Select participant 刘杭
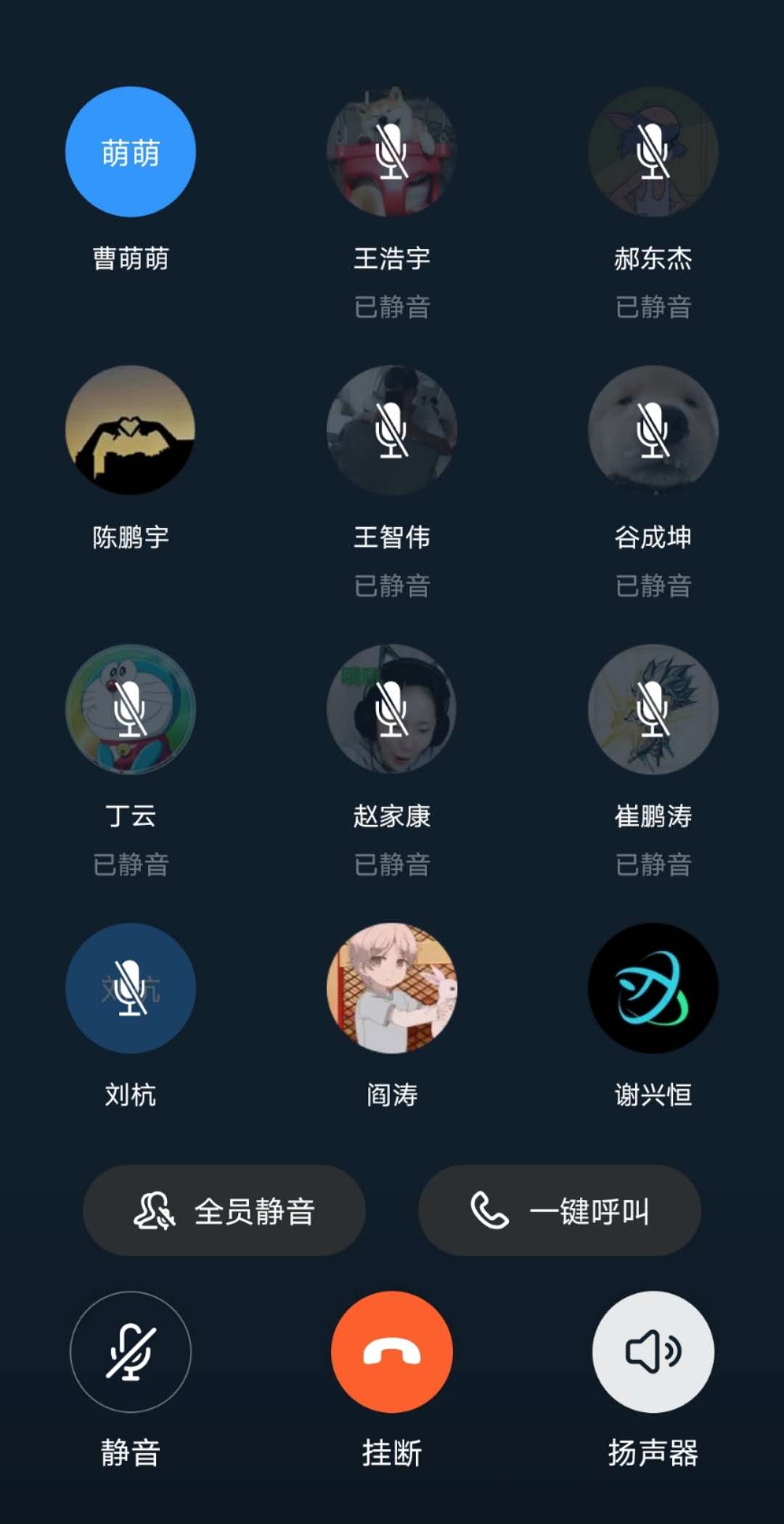This screenshot has width=784, height=1524. click(131, 988)
